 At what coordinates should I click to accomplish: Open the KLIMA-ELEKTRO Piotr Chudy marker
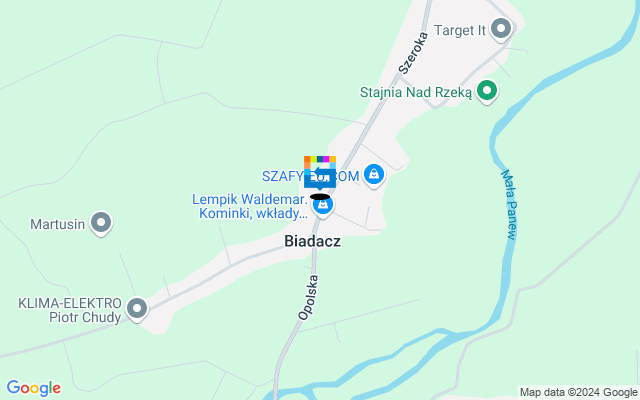pyautogui.click(x=137, y=309)
